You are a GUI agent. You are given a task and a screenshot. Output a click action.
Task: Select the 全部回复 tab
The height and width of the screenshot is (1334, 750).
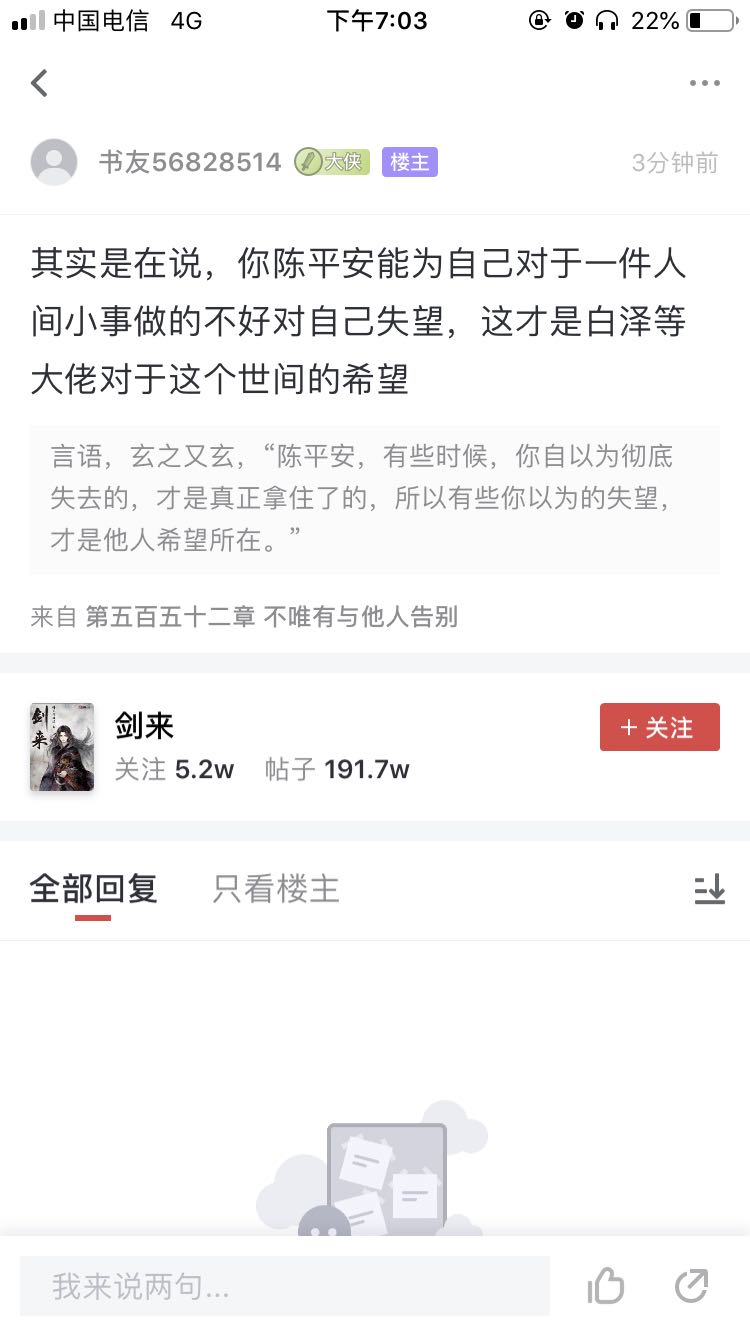pos(93,889)
